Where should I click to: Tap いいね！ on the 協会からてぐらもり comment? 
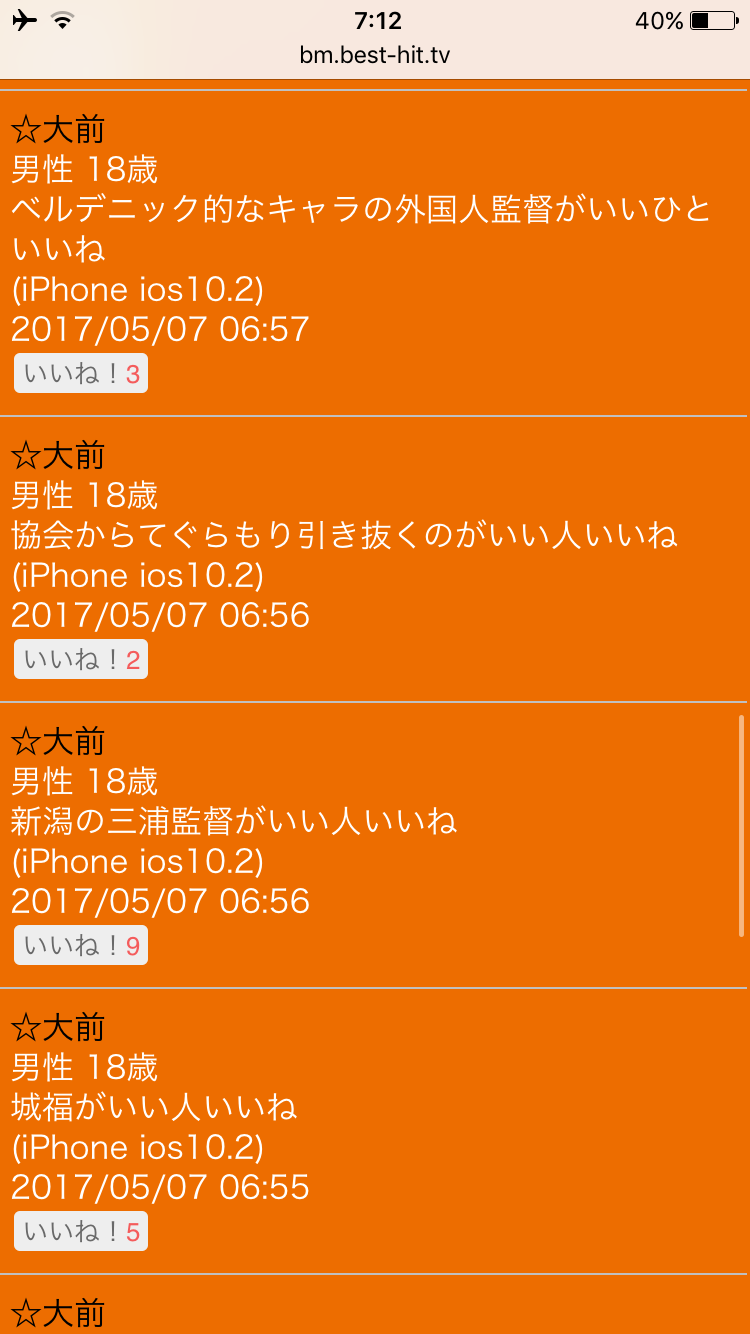pyautogui.click(x=80, y=660)
